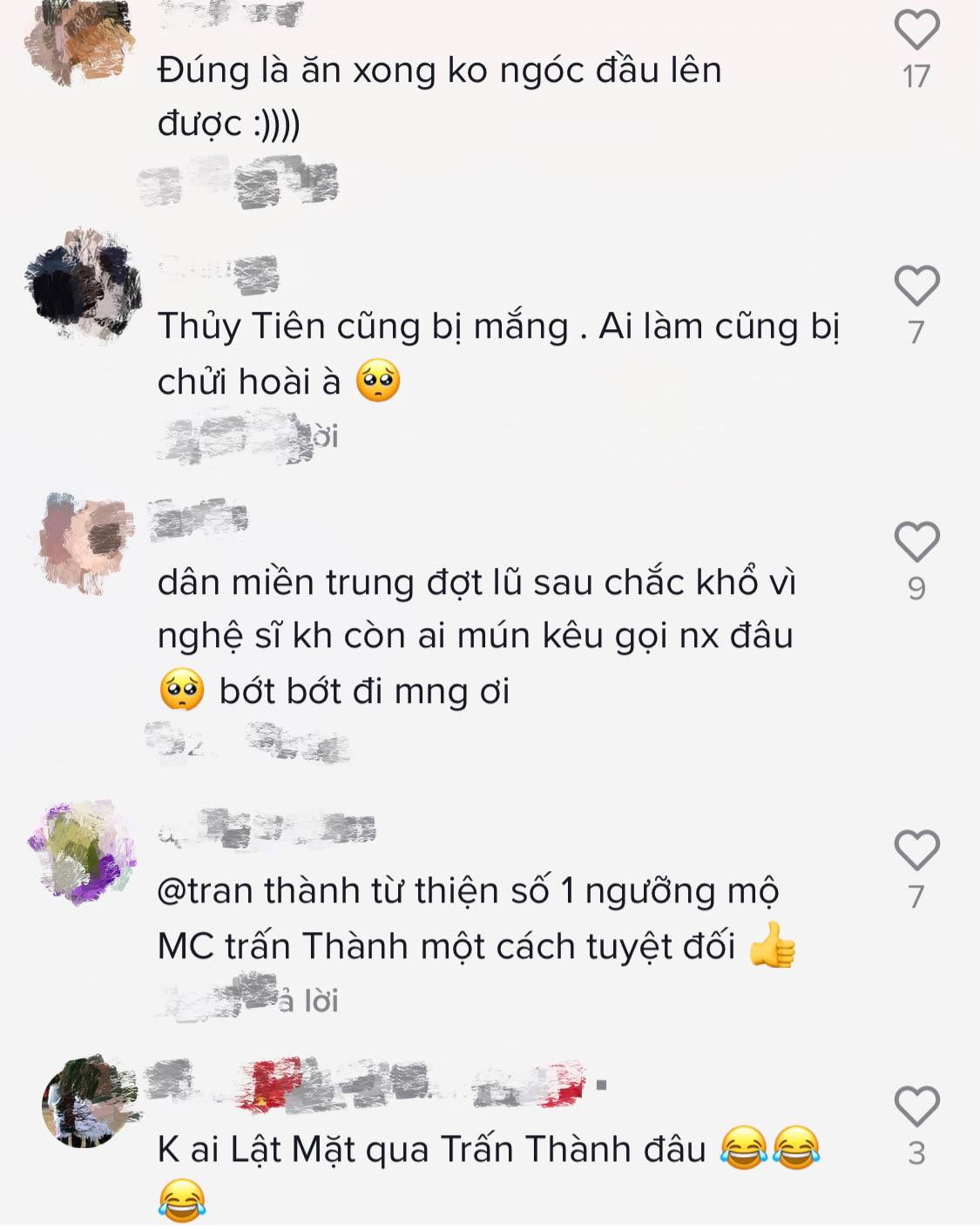Viewport: 980px width, 1230px height.
Task: Like the 'Đúng là ăn xong' comment
Action: [x=916, y=30]
